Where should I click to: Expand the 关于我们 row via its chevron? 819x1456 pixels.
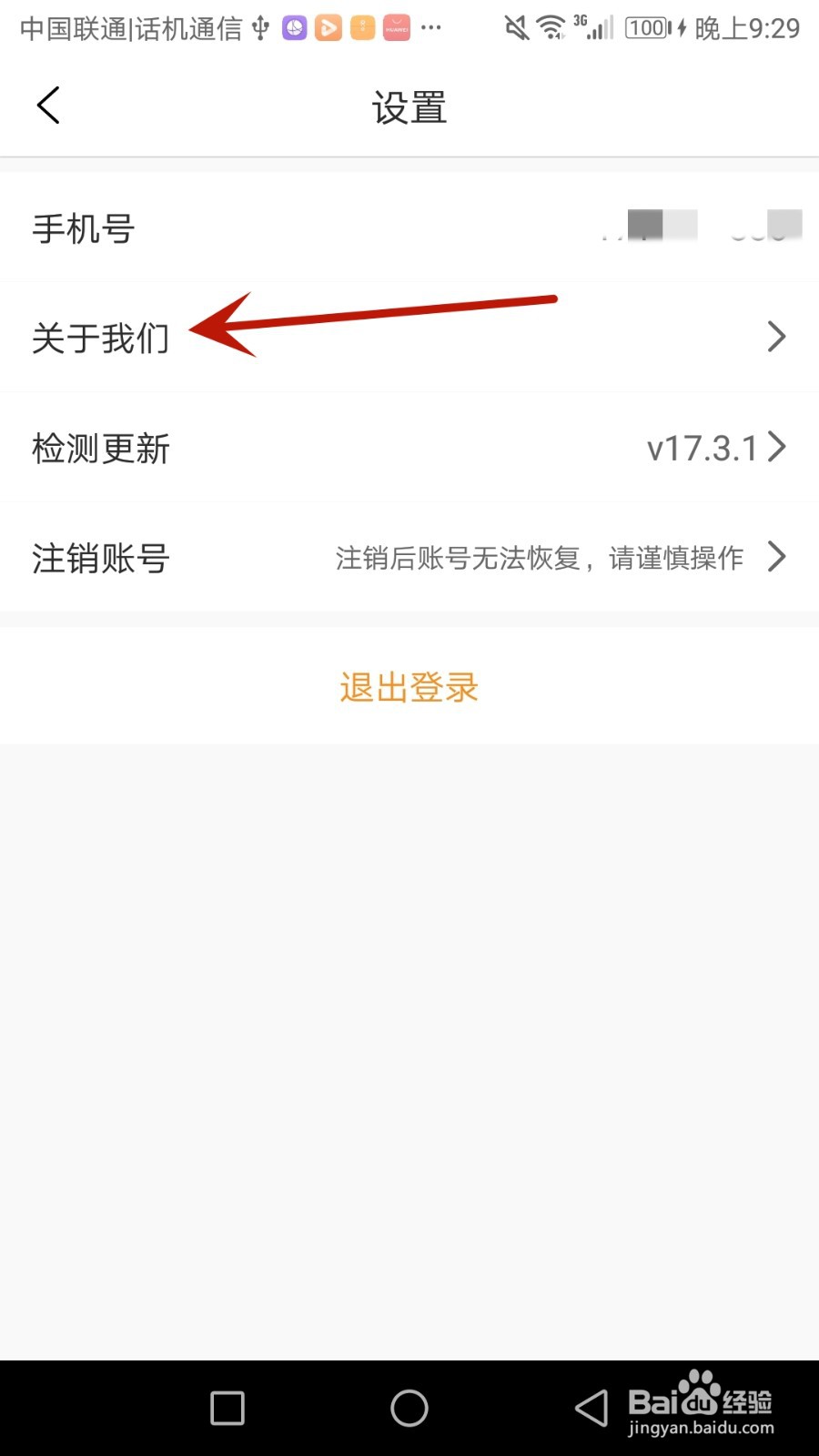(777, 337)
